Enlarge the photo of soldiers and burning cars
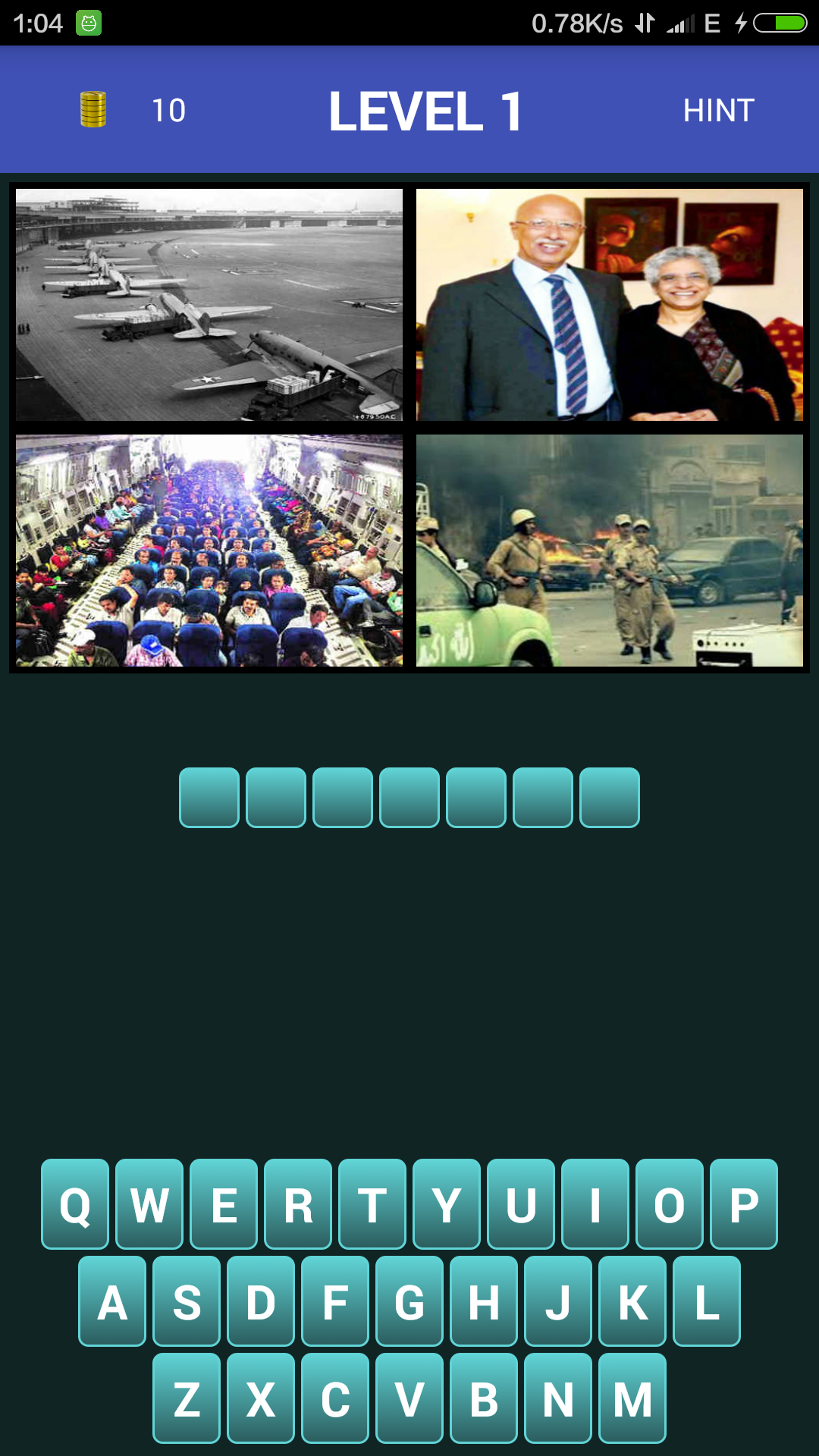This screenshot has width=819, height=1456. (610, 551)
